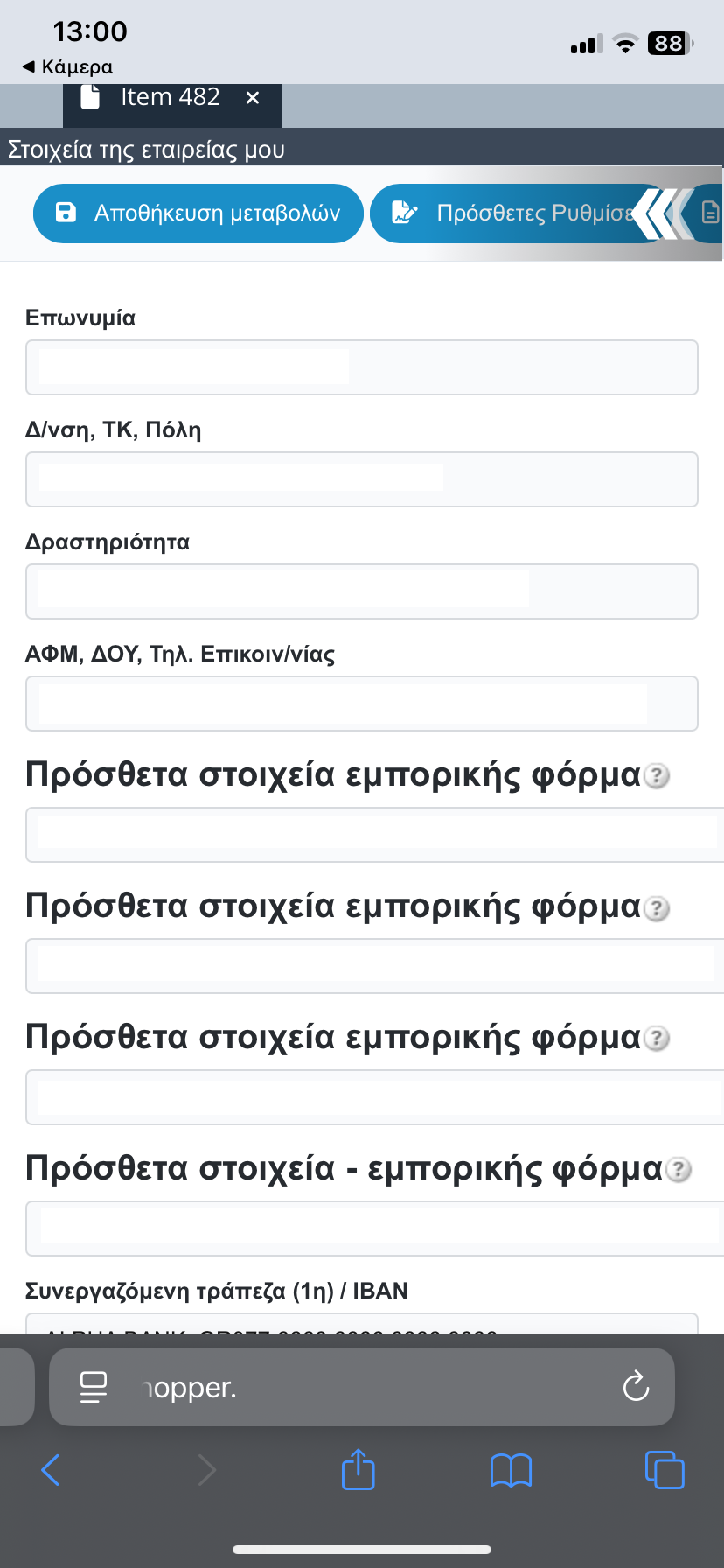Tap Αποθήκευση μεταβολών to save changes
Image resolution: width=724 pixels, height=1568 pixels.
pos(198,213)
